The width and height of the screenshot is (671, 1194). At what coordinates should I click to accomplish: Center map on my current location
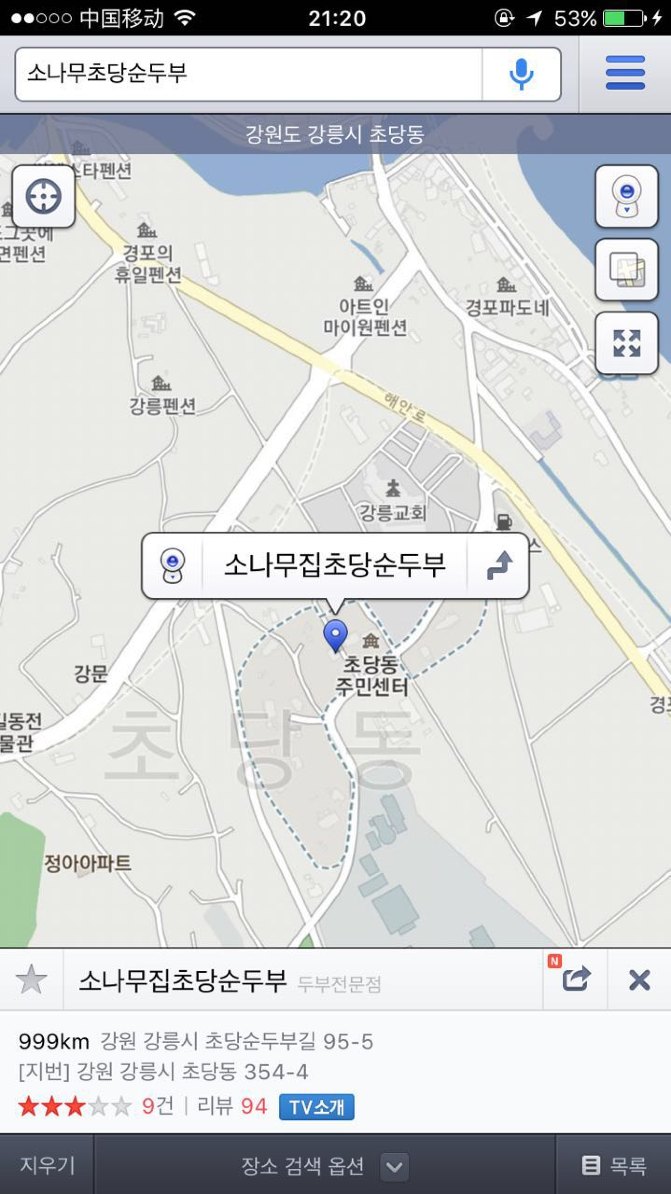(x=43, y=196)
